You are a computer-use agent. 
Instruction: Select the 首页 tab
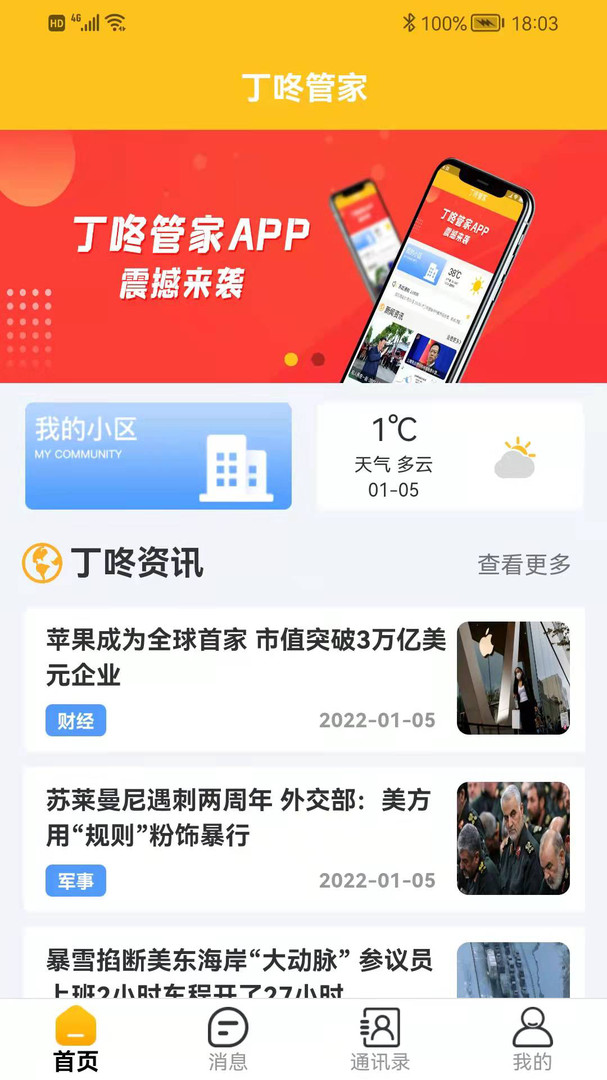coord(76,1040)
